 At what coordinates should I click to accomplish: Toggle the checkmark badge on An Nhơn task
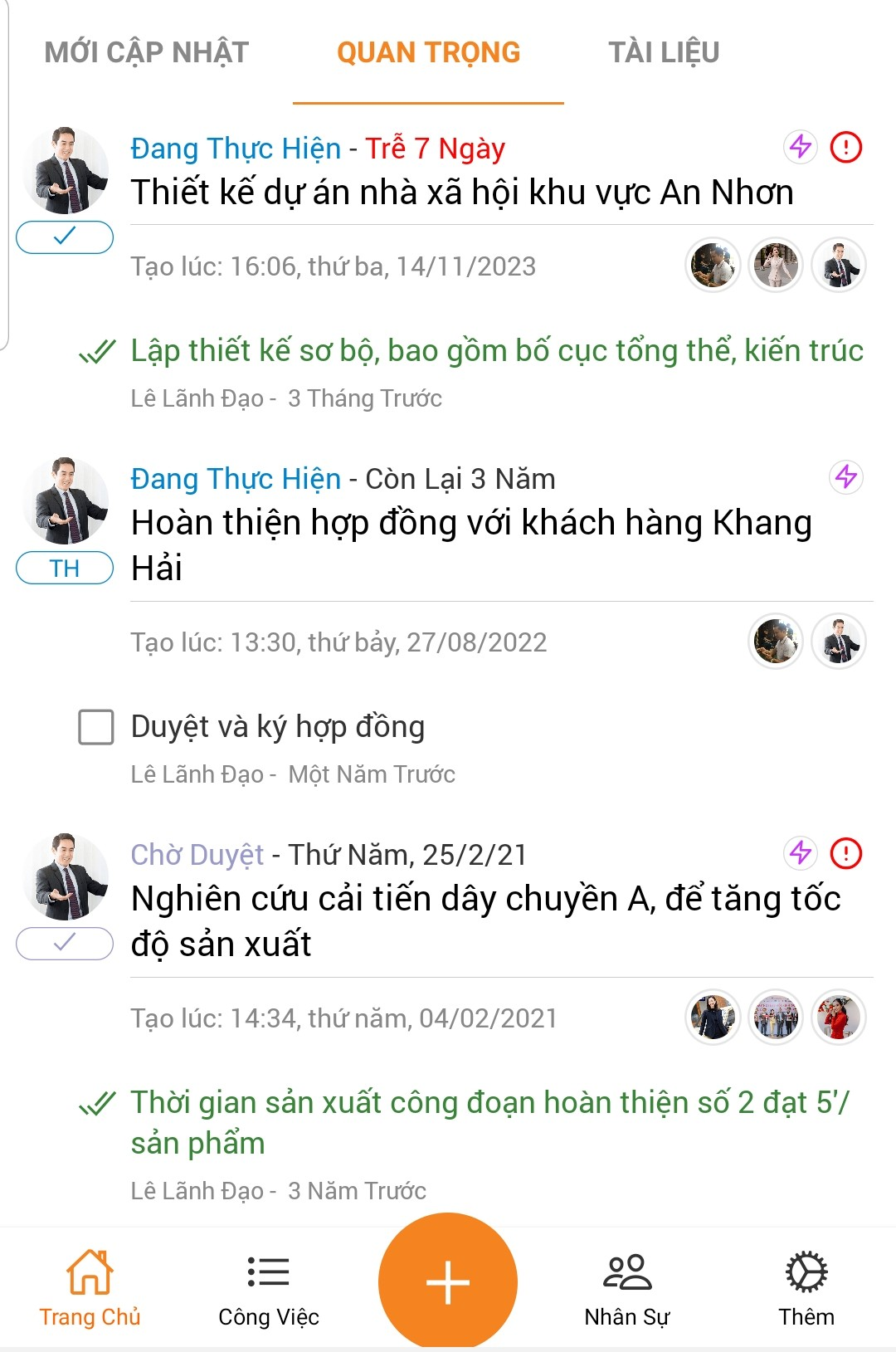[64, 237]
